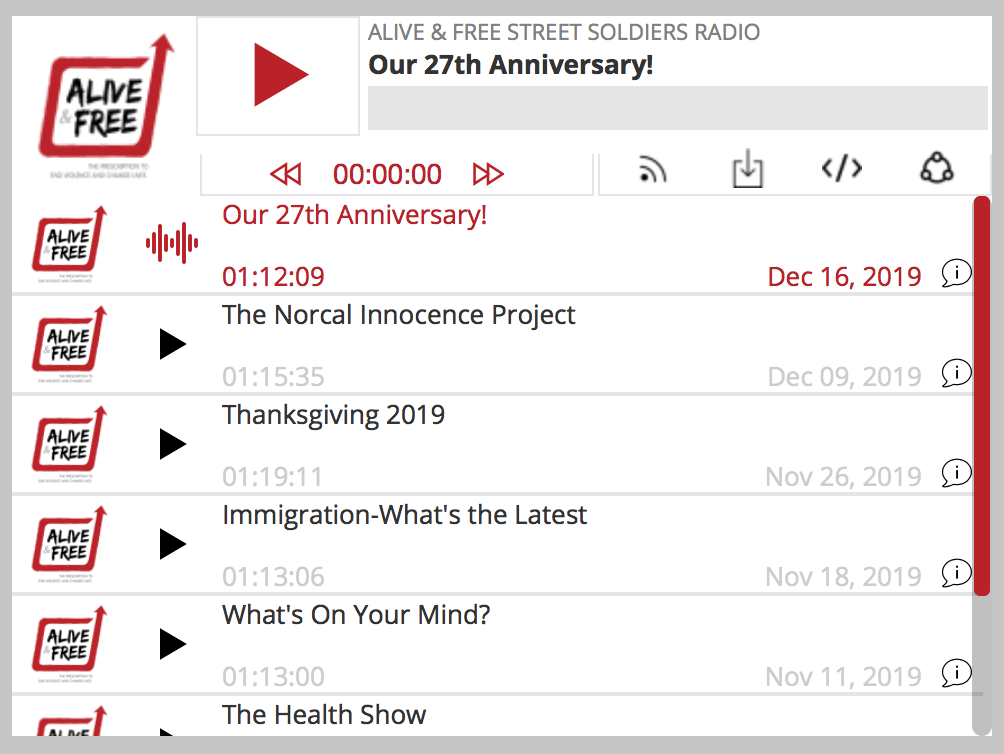The width and height of the screenshot is (1004, 754).
Task: Play Immigration-What's the Latest episode
Action: point(173,544)
